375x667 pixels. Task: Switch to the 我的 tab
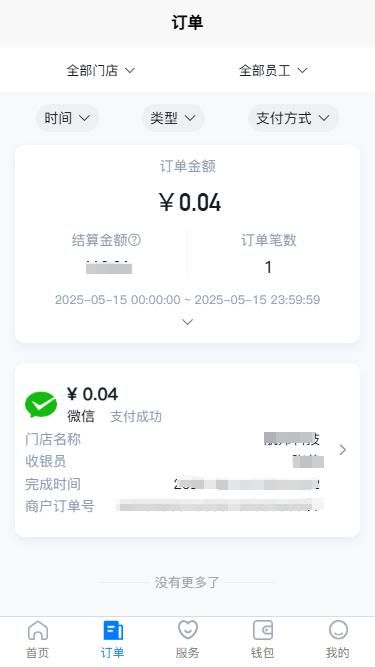pos(338,640)
